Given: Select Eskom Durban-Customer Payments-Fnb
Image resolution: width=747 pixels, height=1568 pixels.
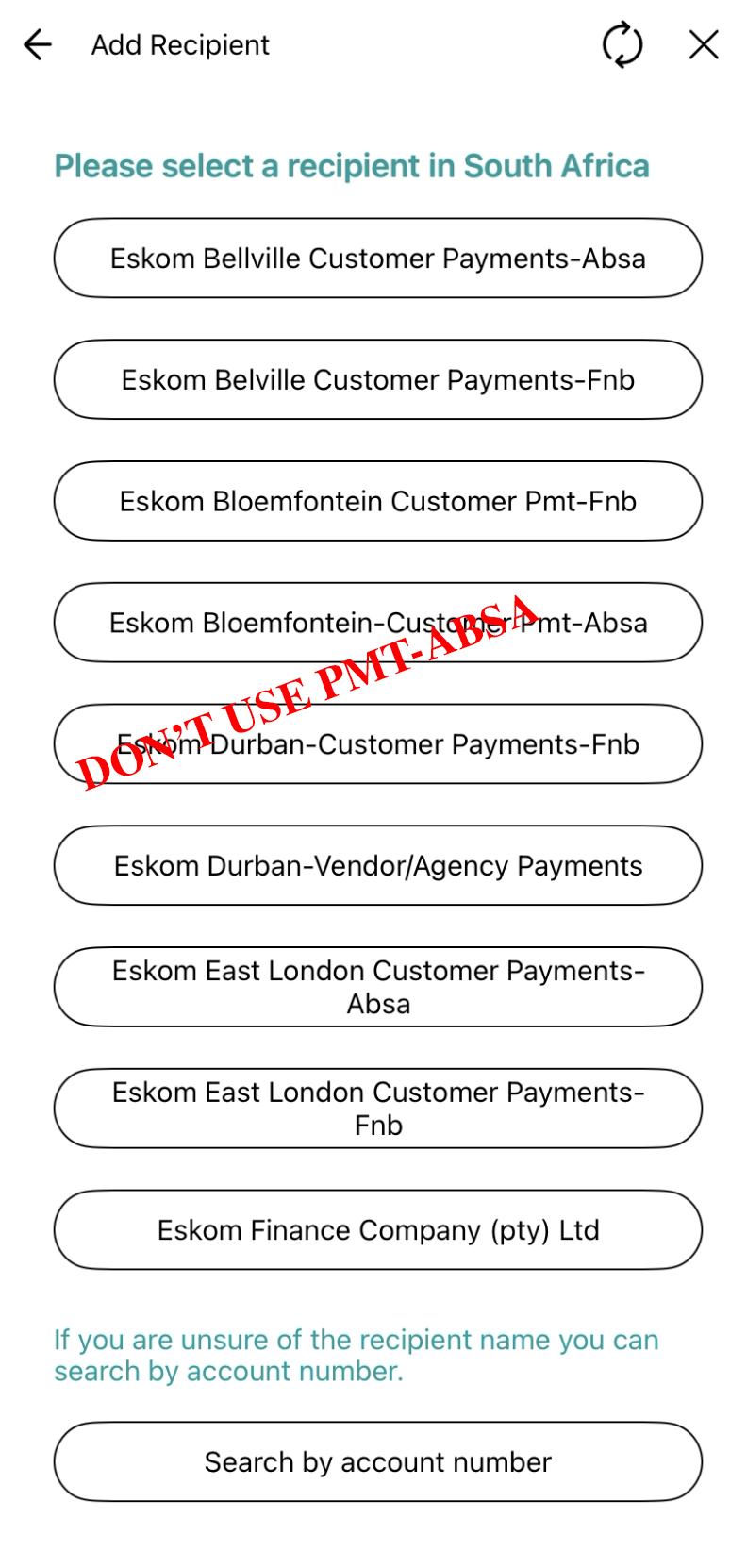Looking at the screenshot, I should point(377,744).
